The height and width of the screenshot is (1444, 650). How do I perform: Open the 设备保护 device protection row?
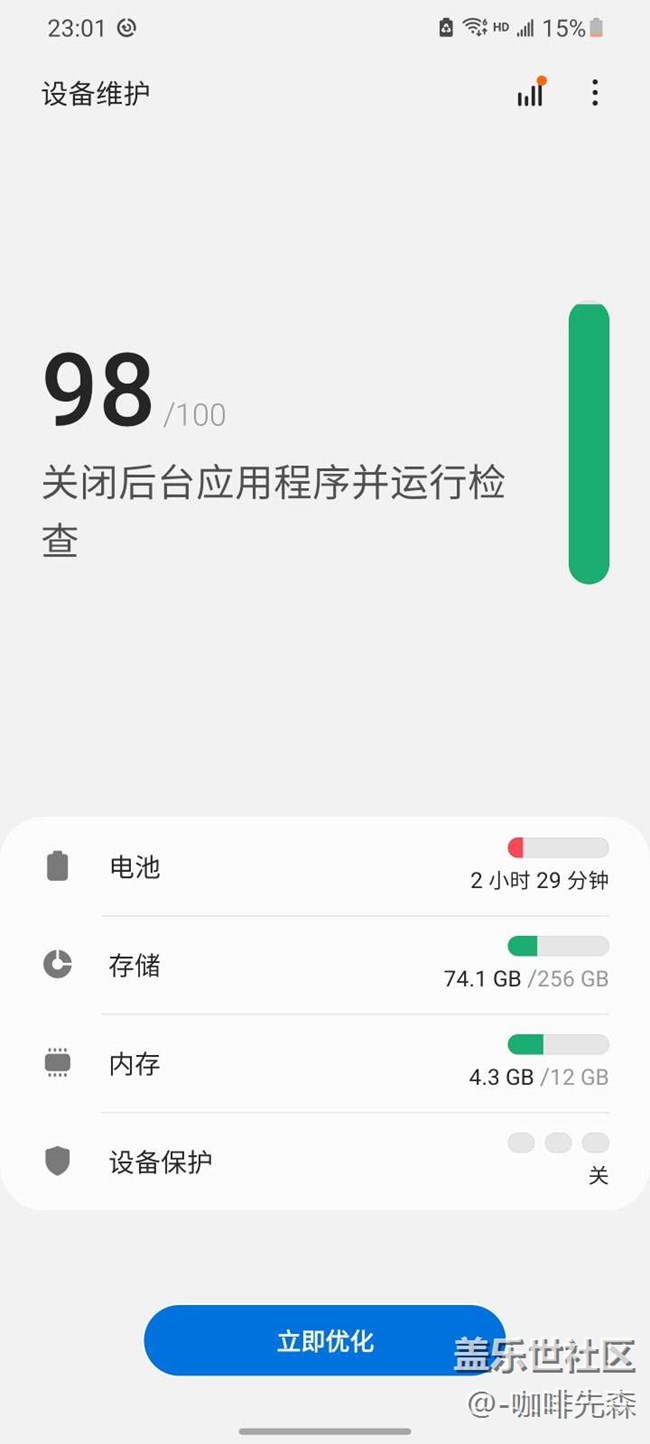coord(325,1160)
